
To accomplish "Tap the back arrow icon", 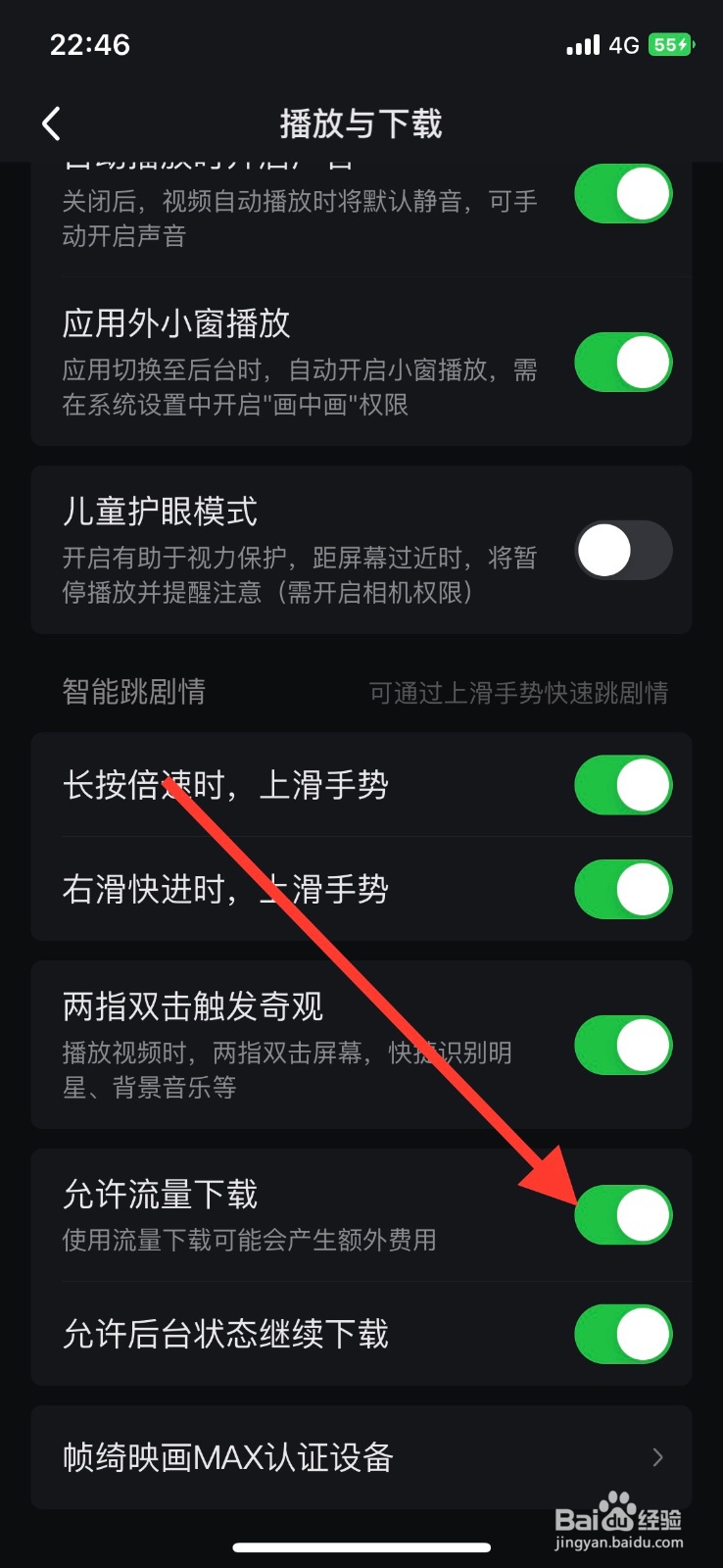I will pos(50,123).
